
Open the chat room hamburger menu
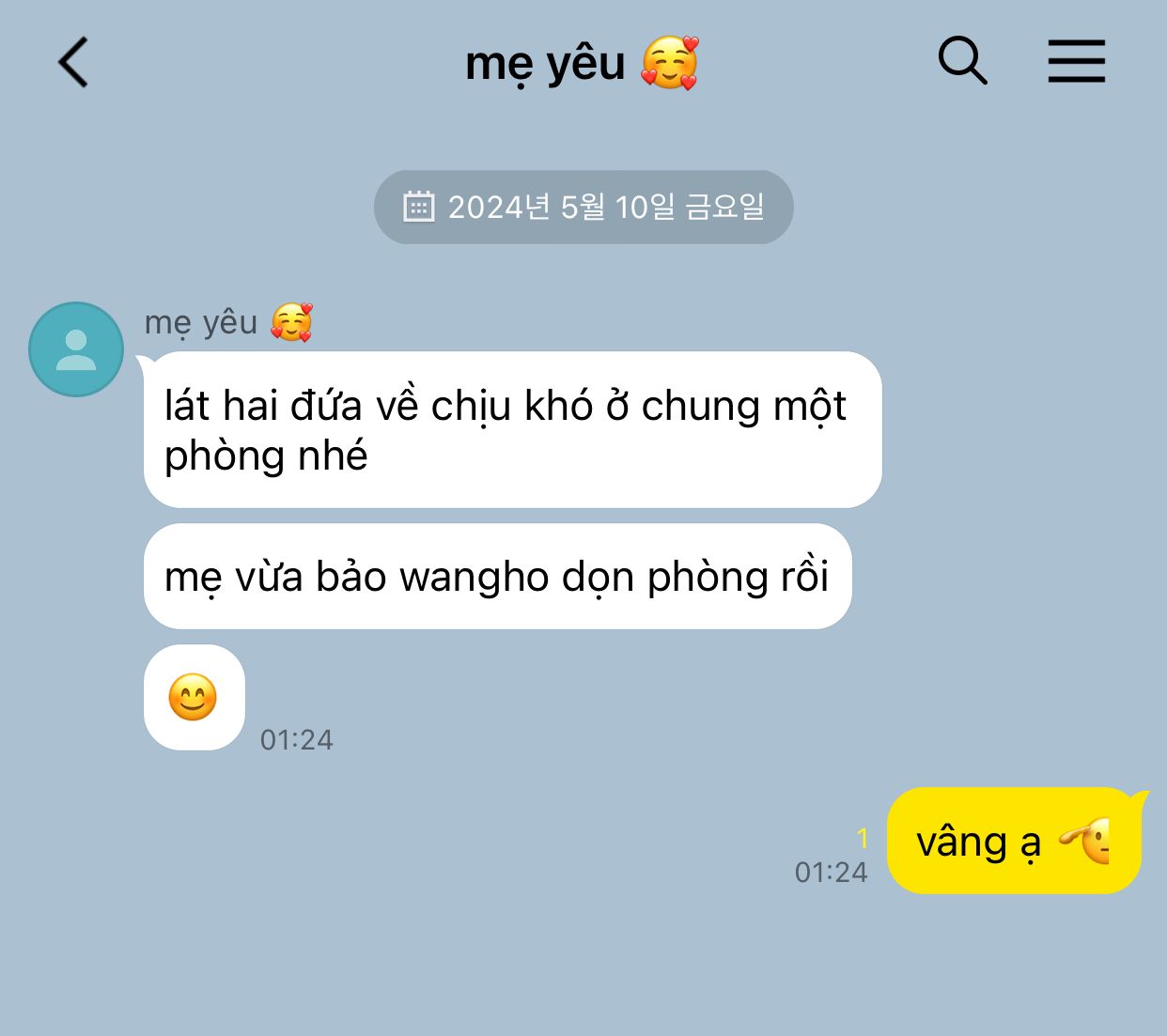tap(1076, 62)
